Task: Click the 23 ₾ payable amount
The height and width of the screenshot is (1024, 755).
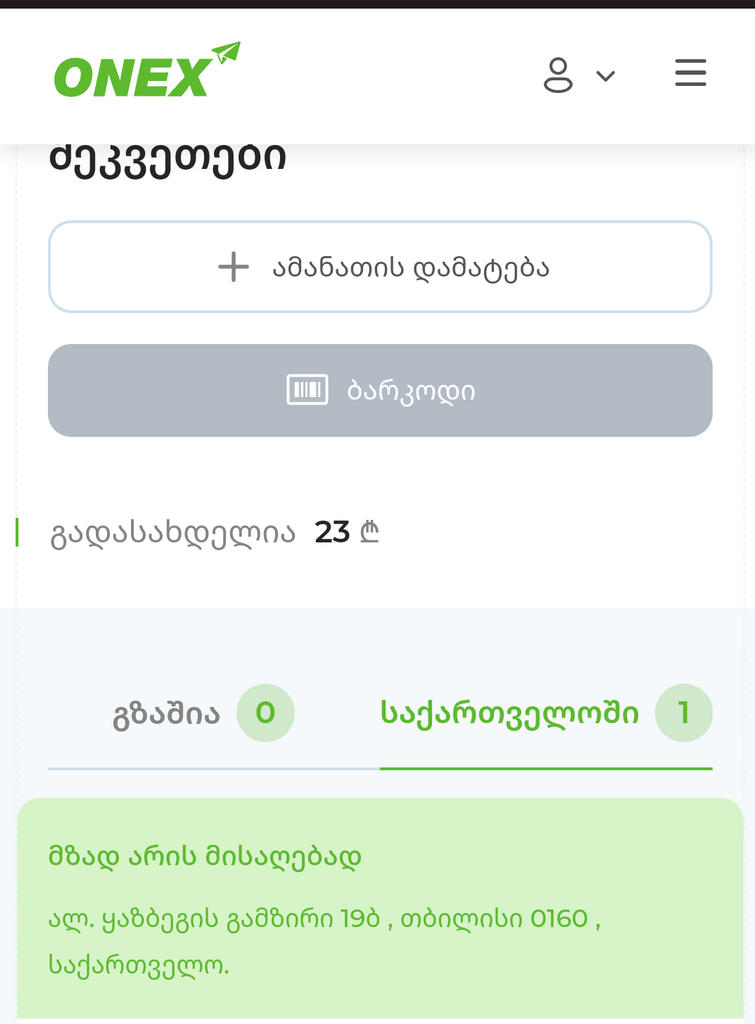Action: 345,531
